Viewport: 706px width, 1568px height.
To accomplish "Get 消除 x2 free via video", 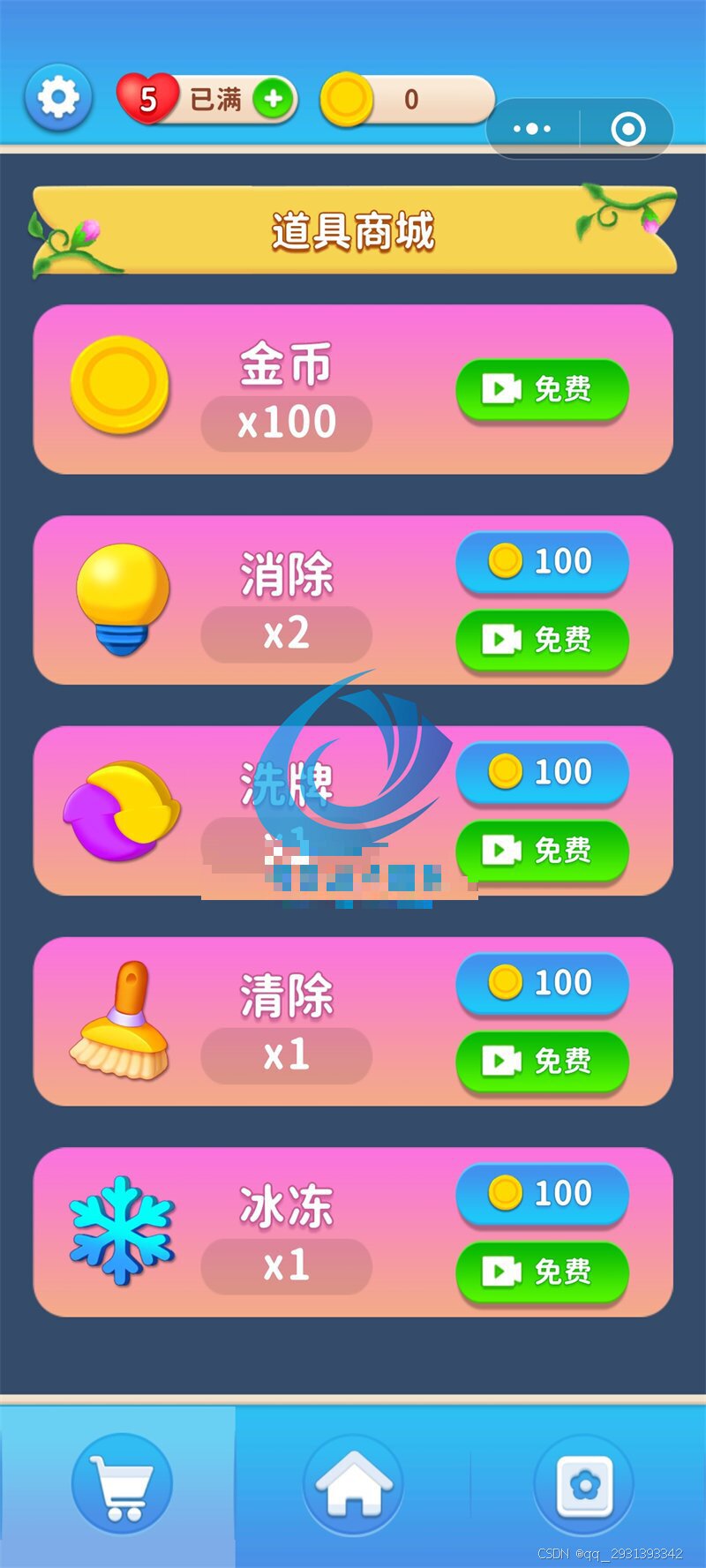I will coord(541,640).
